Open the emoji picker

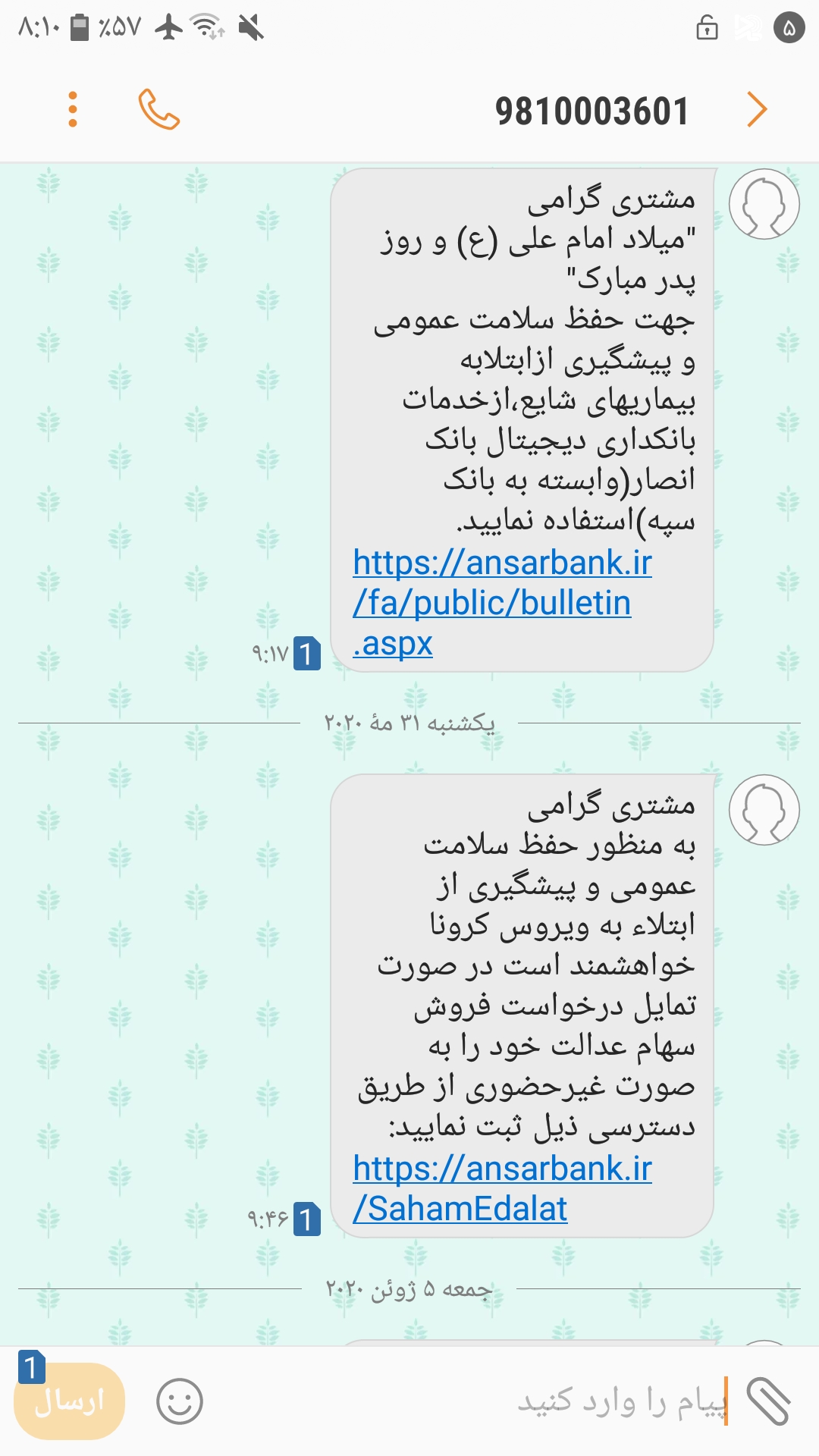point(180,1401)
